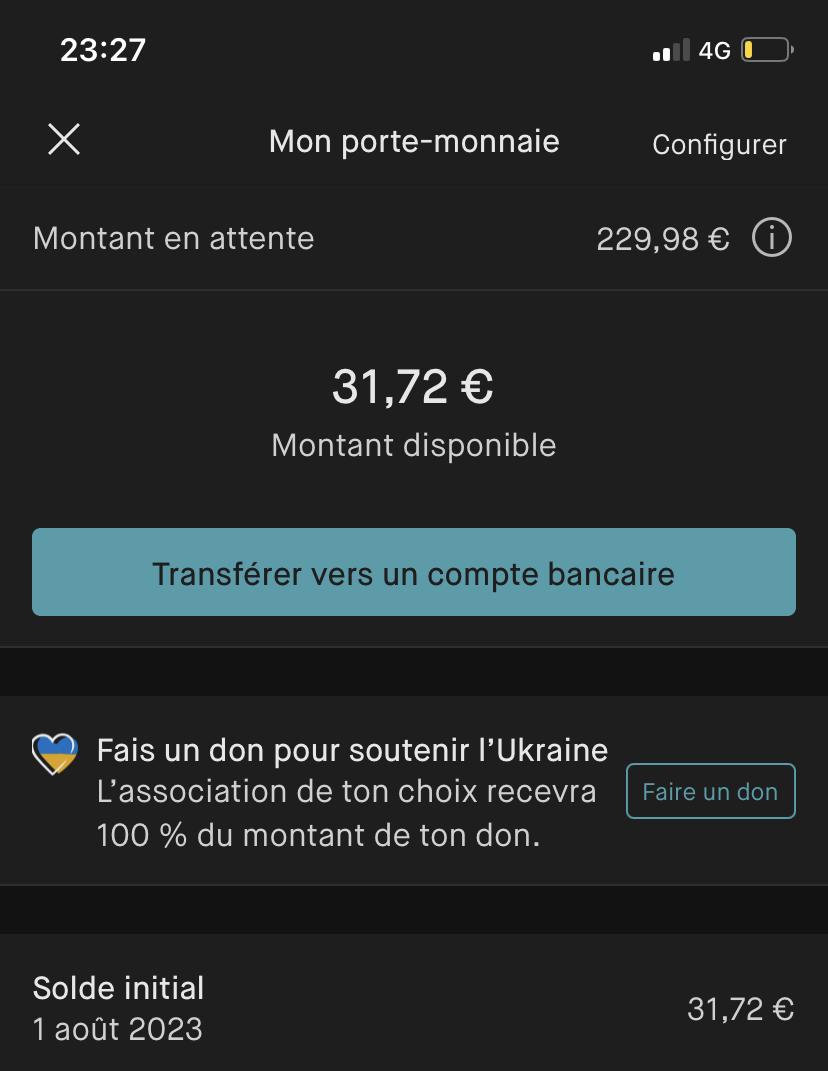This screenshot has width=828, height=1071.
Task: Close the Mon porte-monnaie screen
Action: tap(64, 140)
